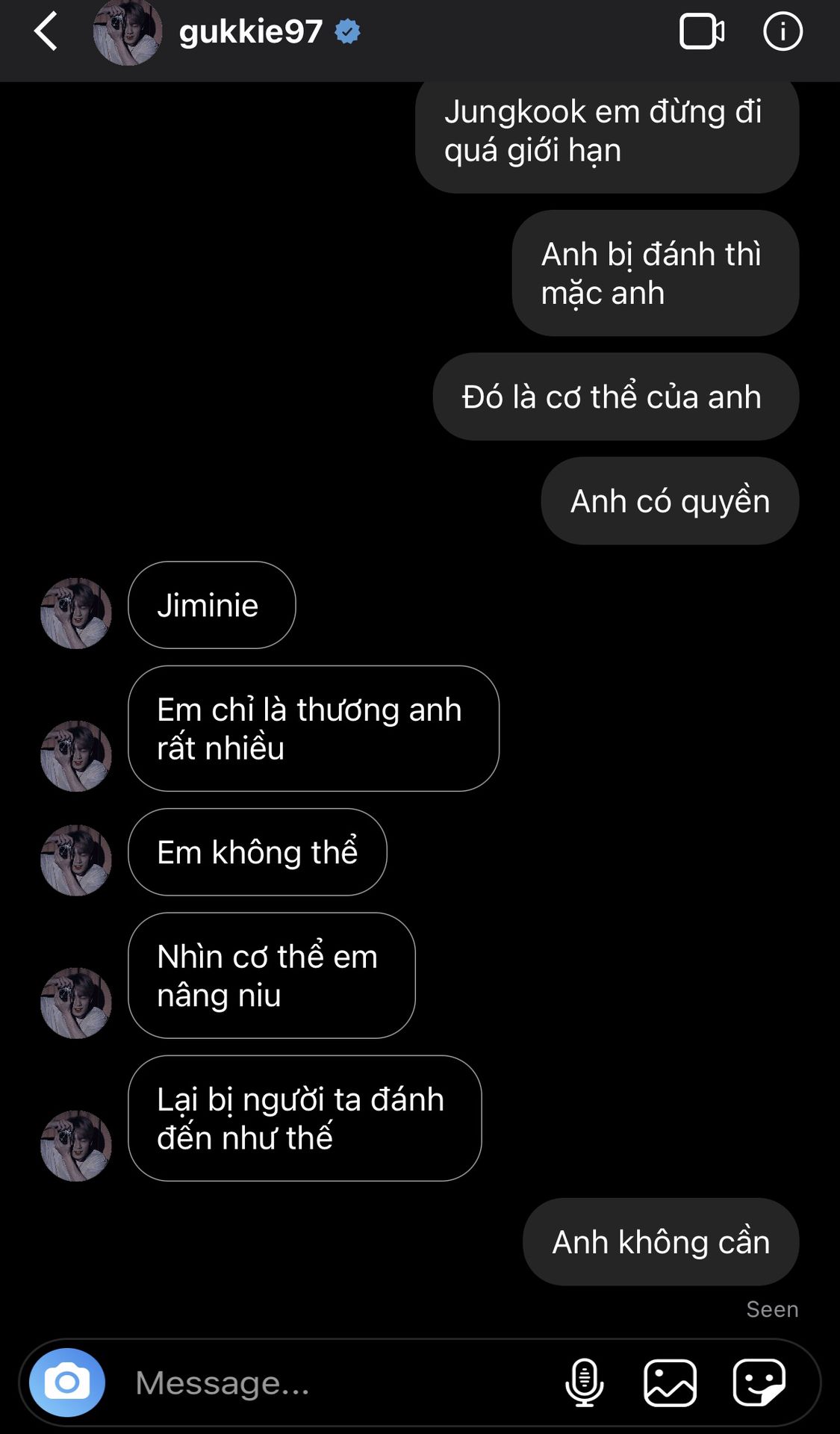Open gukkie97's profile from the header
This screenshot has width=840, height=1434.
(250, 31)
